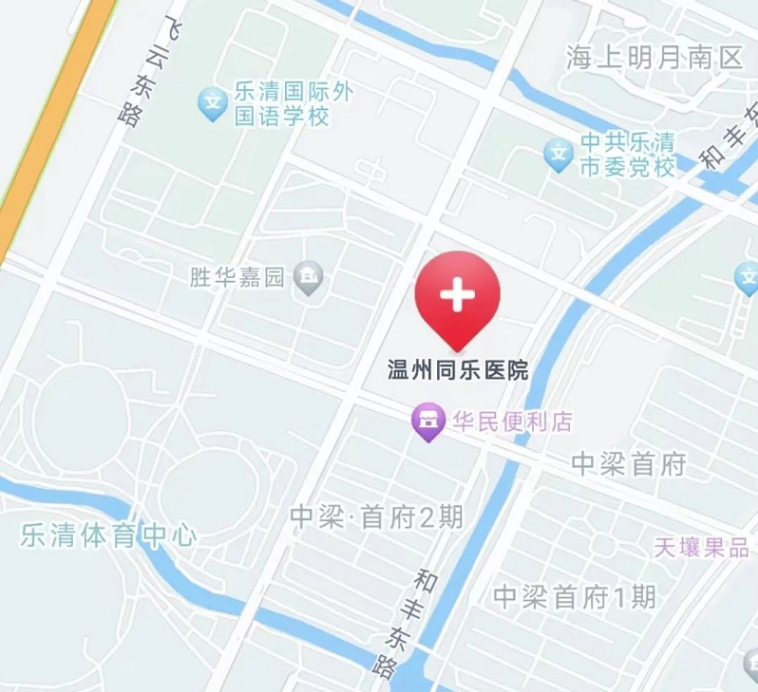Viewport: 758px width, 692px height.
Task: Select the 胜华嘉园 residence marker
Action: point(309,277)
